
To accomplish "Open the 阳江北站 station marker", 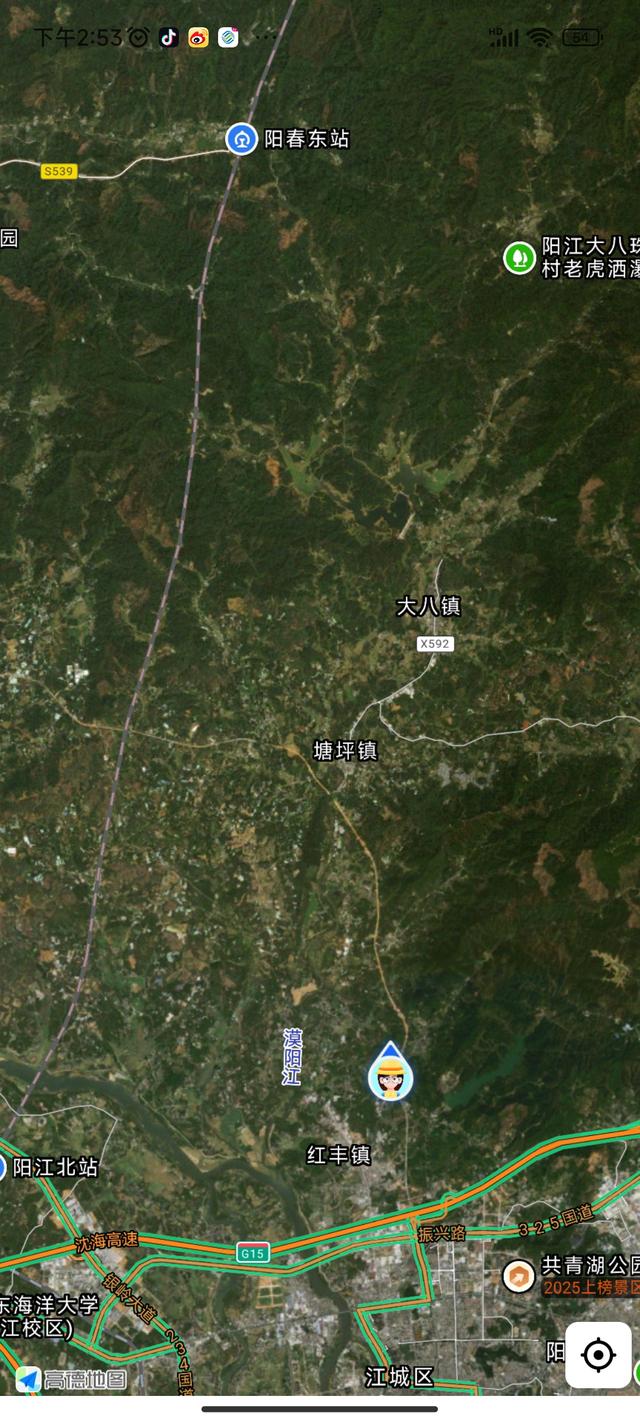I will coord(3,1167).
